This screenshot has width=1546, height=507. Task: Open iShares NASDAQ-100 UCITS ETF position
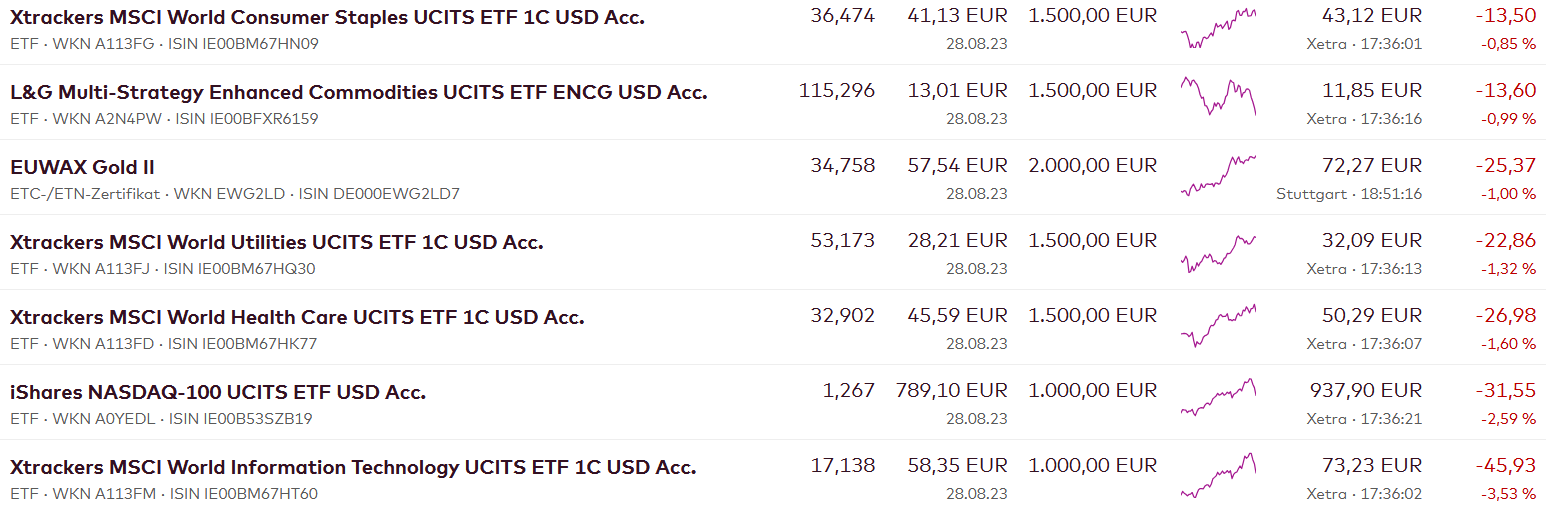[x=218, y=392]
